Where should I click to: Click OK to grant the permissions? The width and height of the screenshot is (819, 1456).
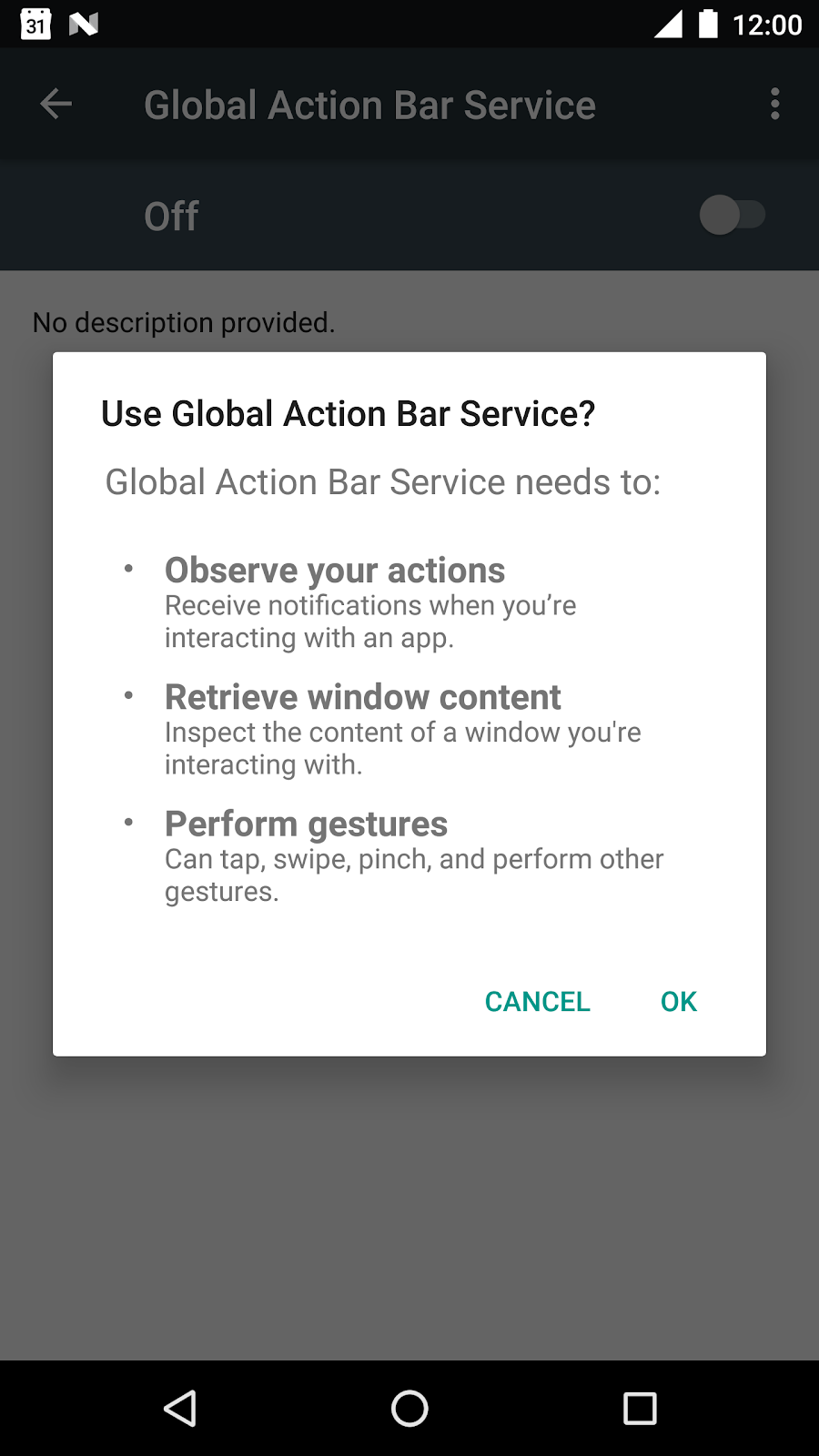click(677, 1001)
